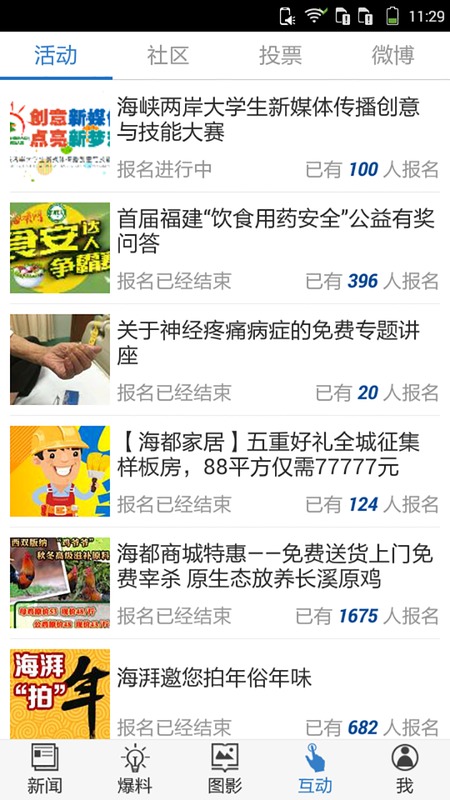Open the 海都商城特惠 长溪原鸡 activity
The width and height of the screenshot is (450, 800).
pos(225,583)
